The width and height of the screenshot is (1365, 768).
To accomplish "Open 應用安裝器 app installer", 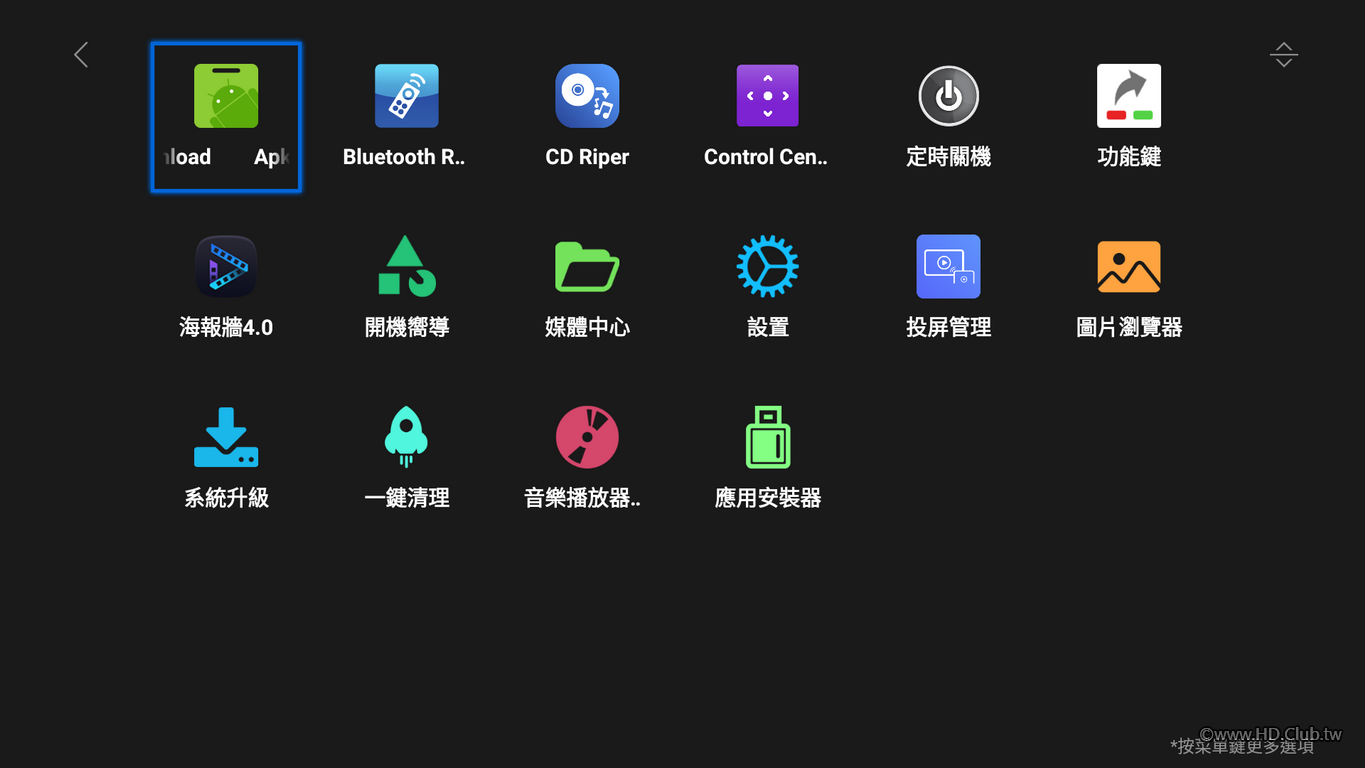I will 767,438.
